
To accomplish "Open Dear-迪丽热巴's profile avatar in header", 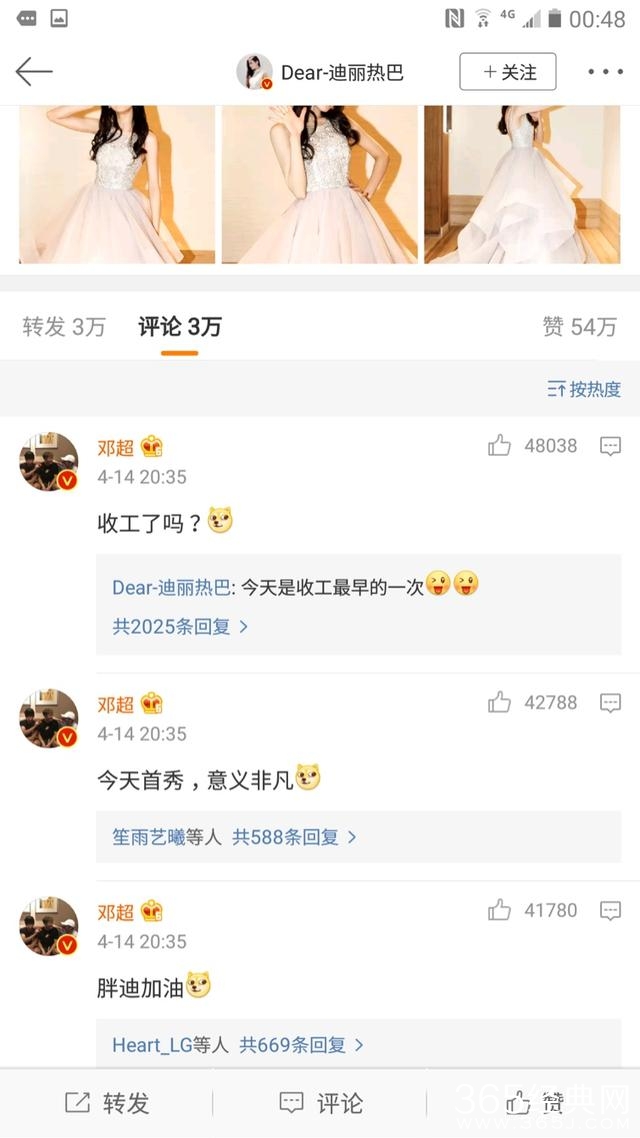I will [x=255, y=72].
